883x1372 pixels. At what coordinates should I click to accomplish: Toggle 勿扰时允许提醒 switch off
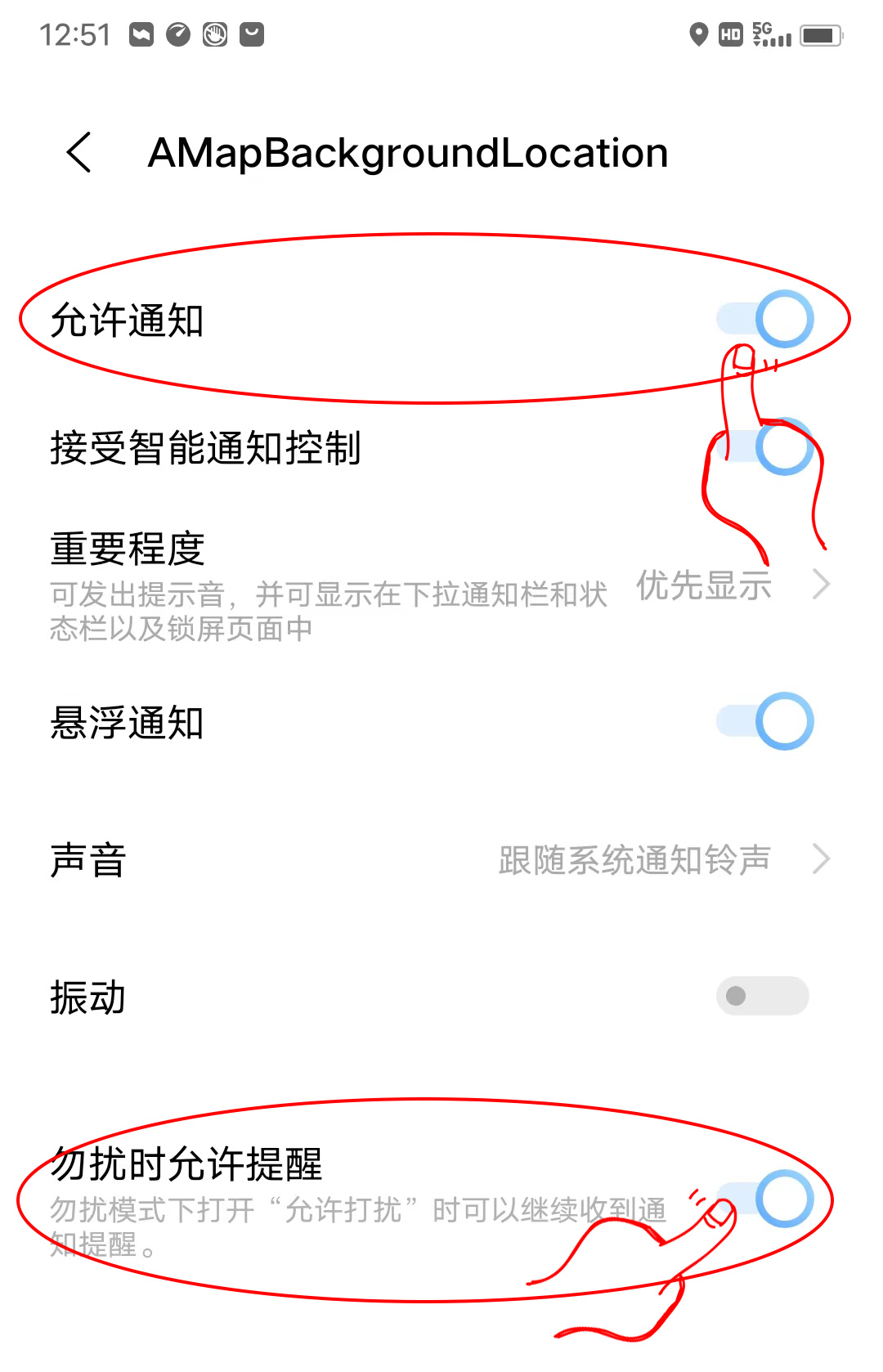click(x=765, y=1199)
